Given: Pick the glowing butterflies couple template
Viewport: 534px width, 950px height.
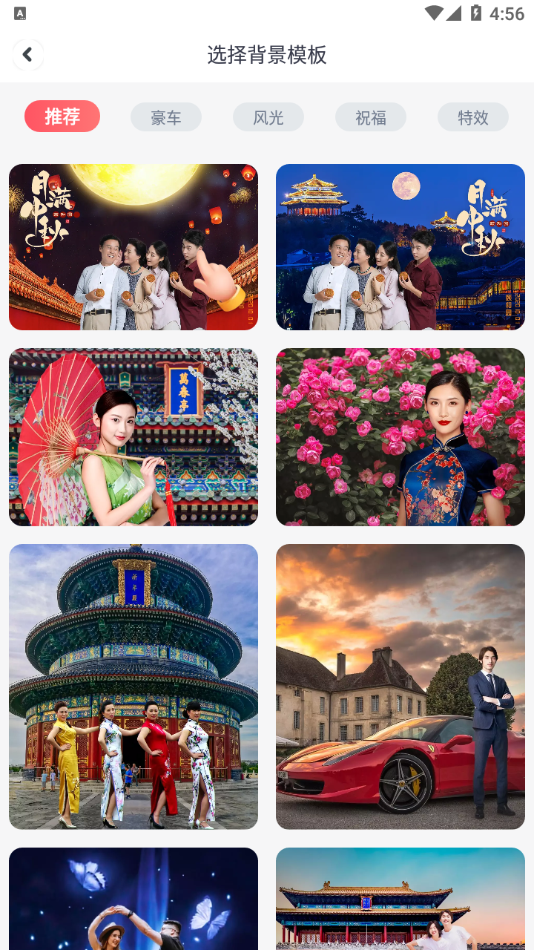Looking at the screenshot, I should [133, 899].
